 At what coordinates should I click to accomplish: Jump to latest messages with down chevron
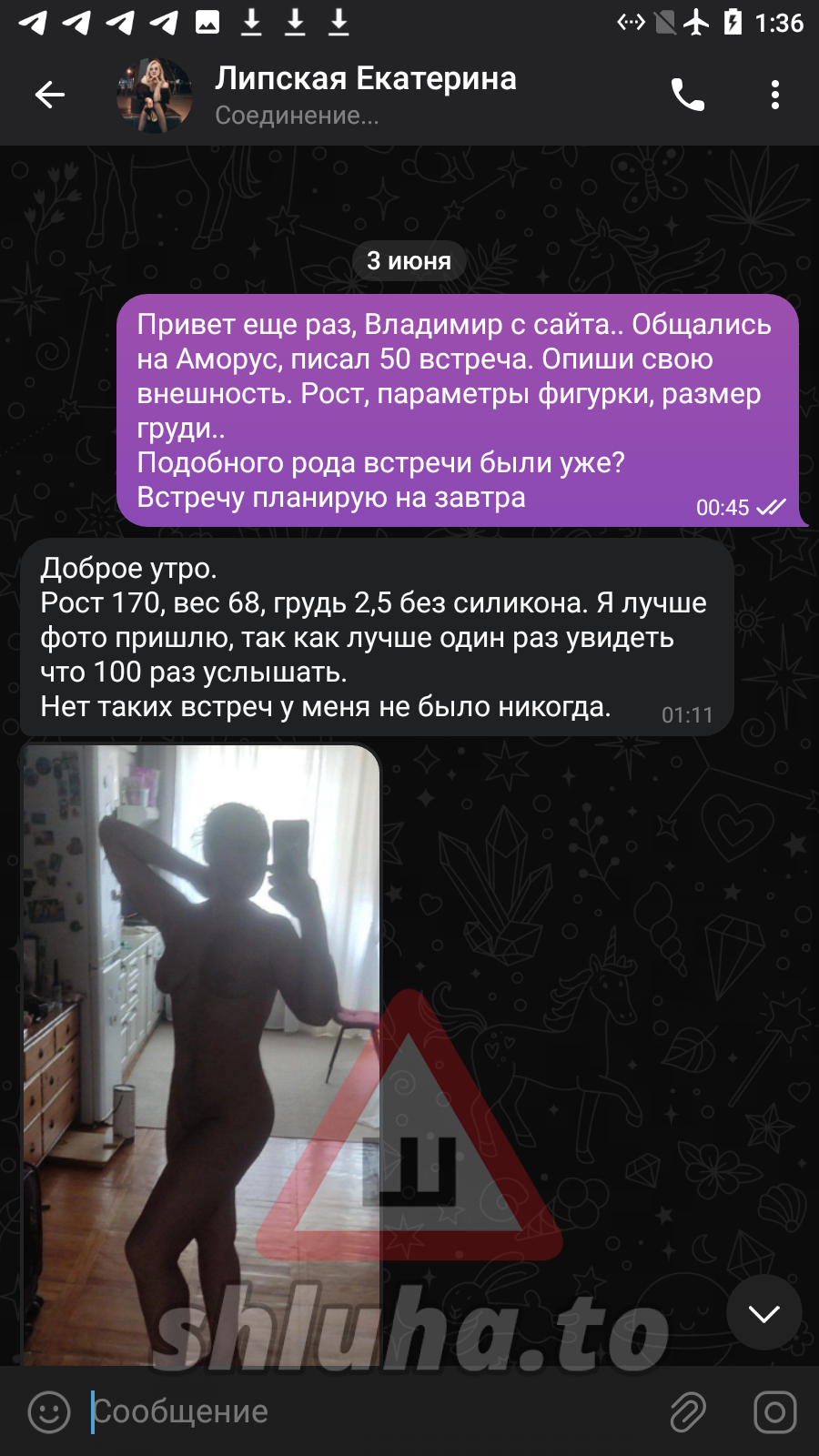(763, 1312)
